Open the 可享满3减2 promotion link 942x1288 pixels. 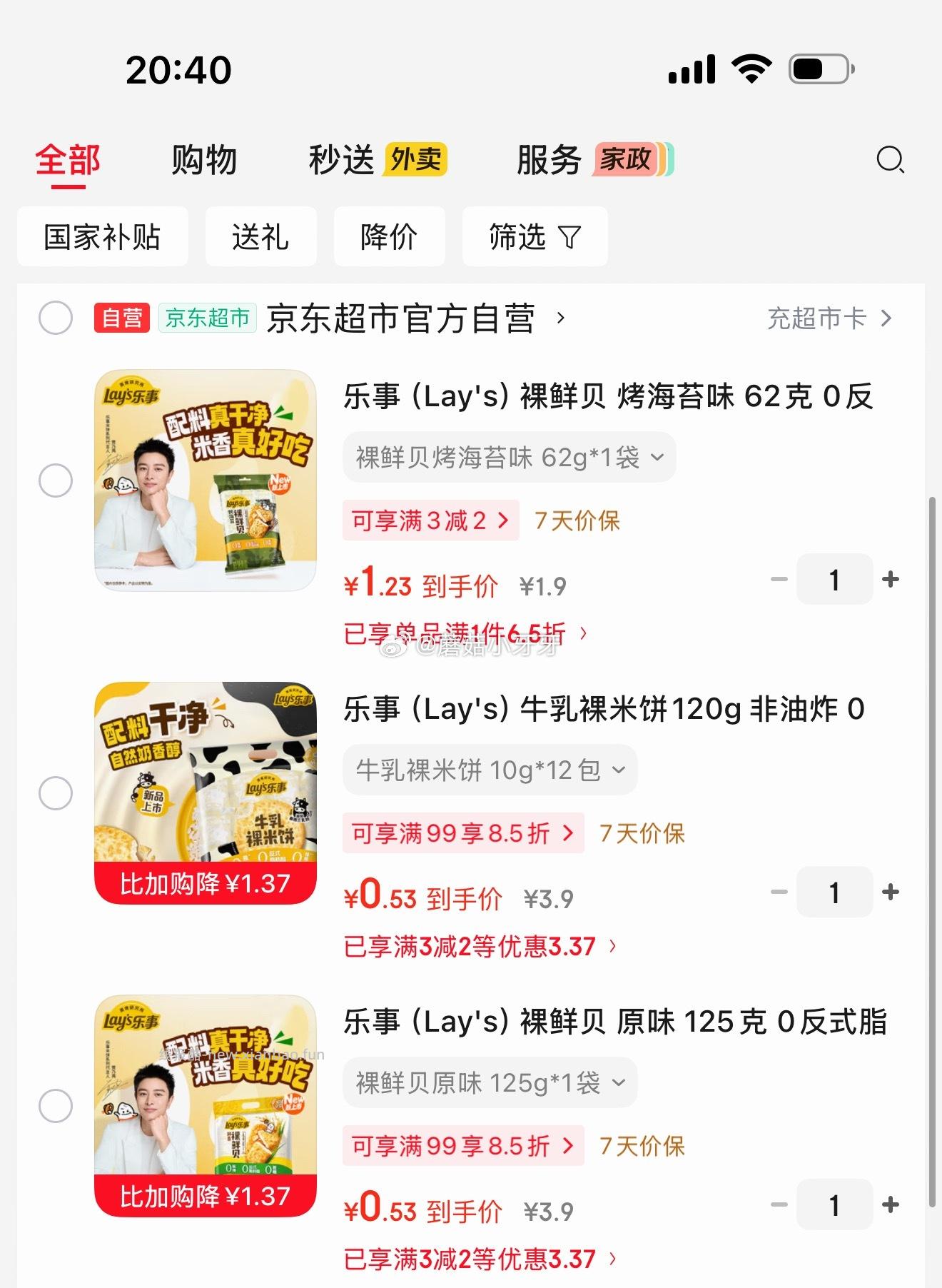click(x=430, y=520)
